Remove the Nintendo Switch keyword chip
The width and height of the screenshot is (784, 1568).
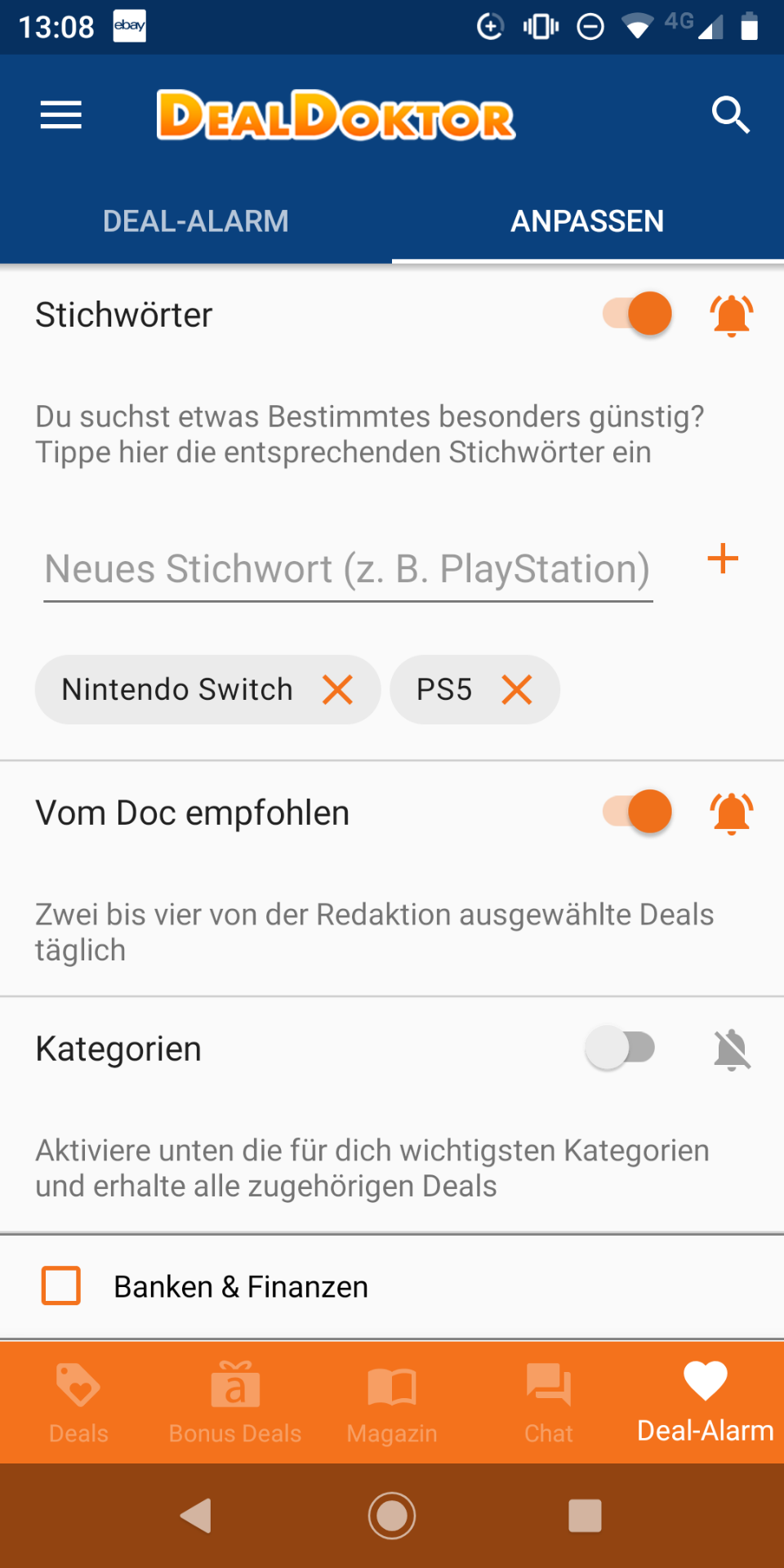pyautogui.click(x=337, y=689)
